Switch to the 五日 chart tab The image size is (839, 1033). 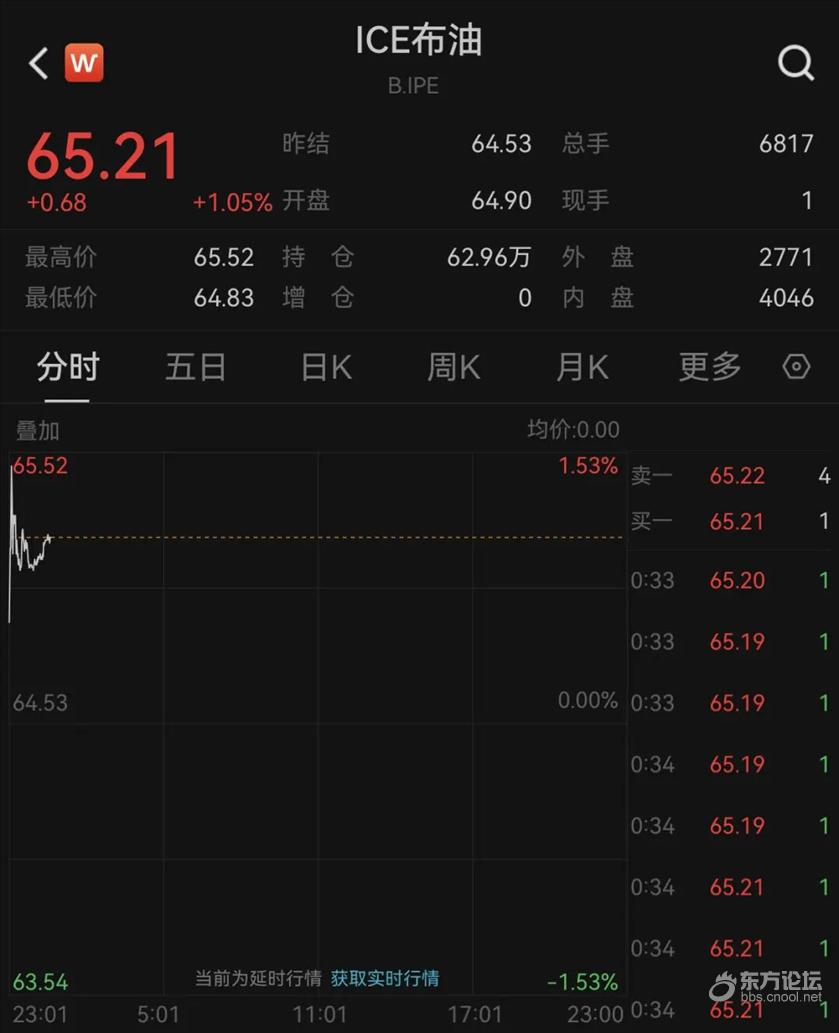click(195, 368)
